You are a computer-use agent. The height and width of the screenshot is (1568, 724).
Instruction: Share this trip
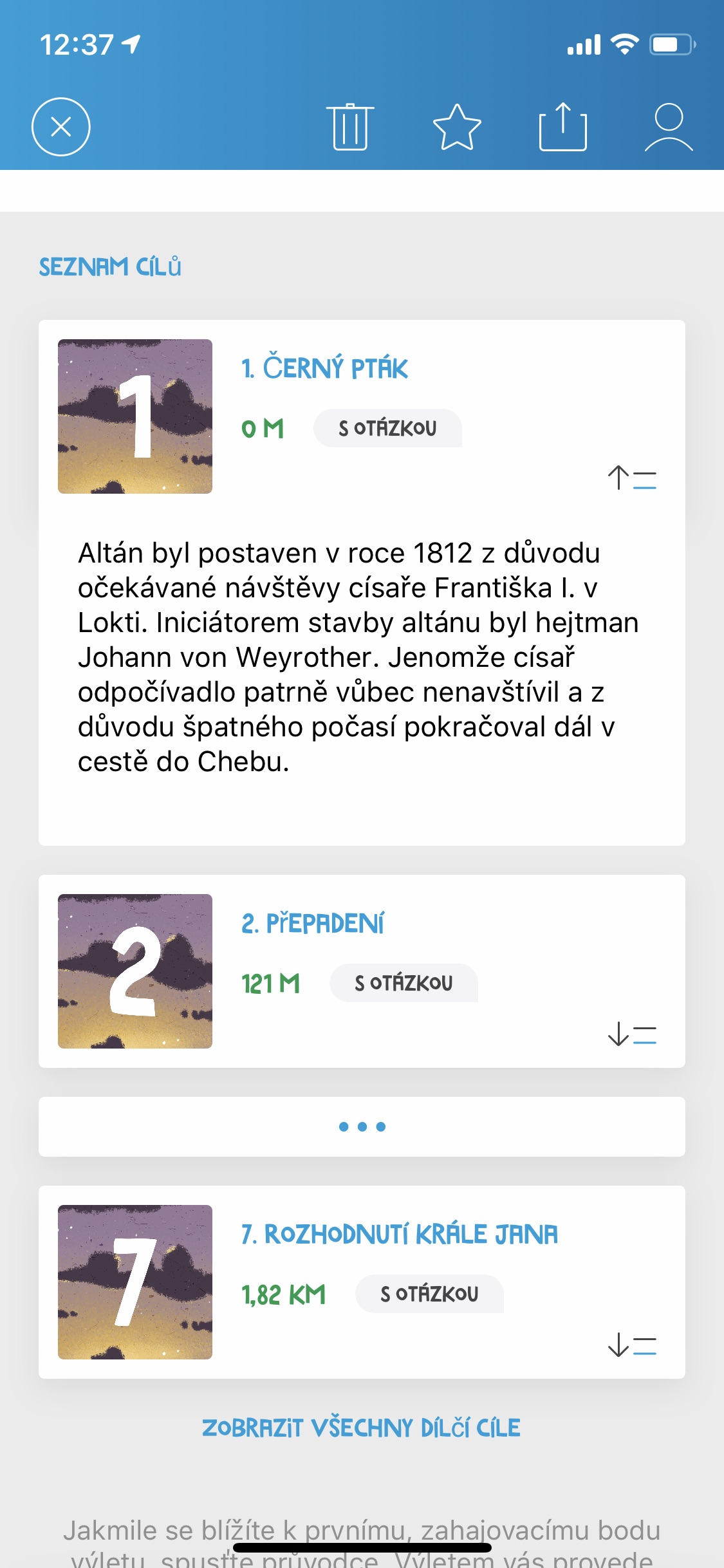(563, 127)
